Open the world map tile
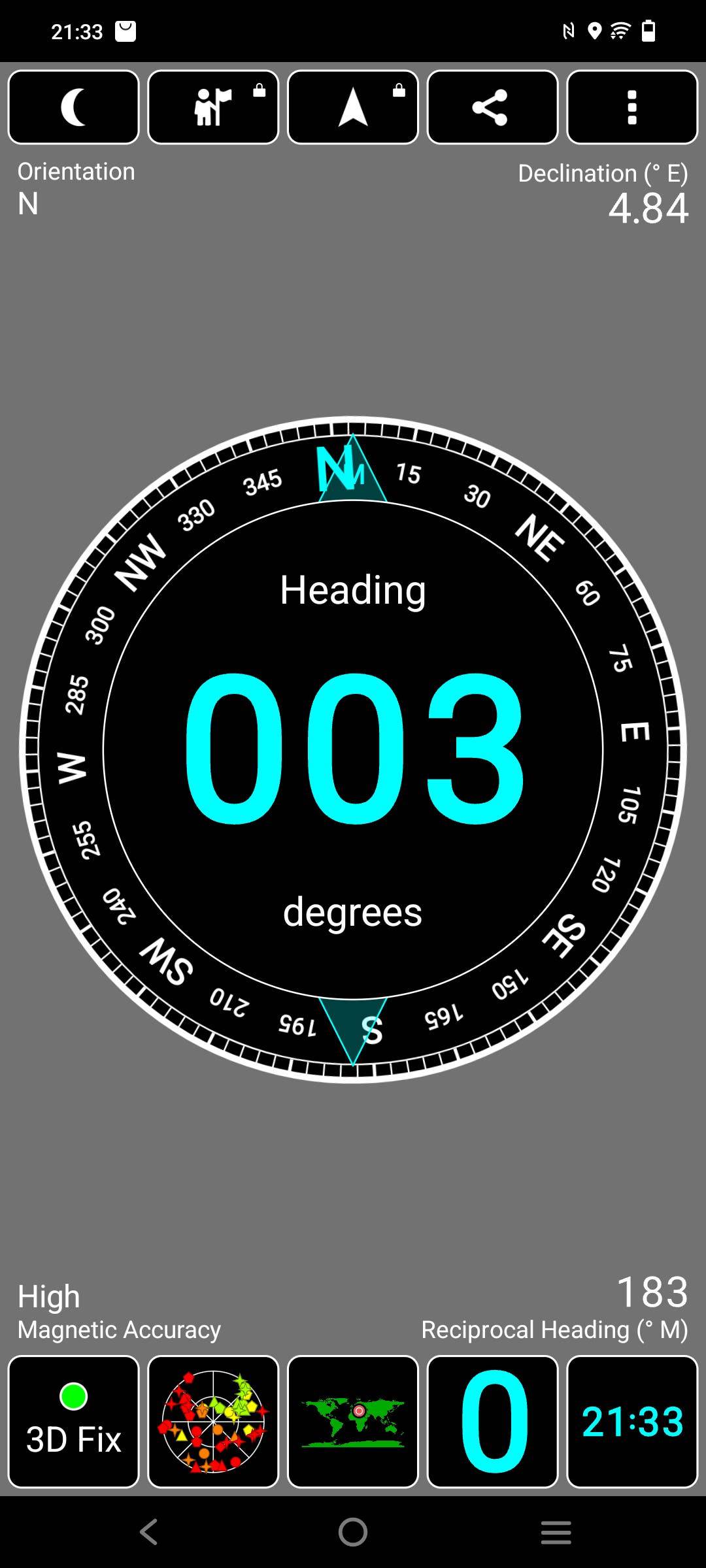This screenshot has width=706, height=1568. coord(353,1422)
